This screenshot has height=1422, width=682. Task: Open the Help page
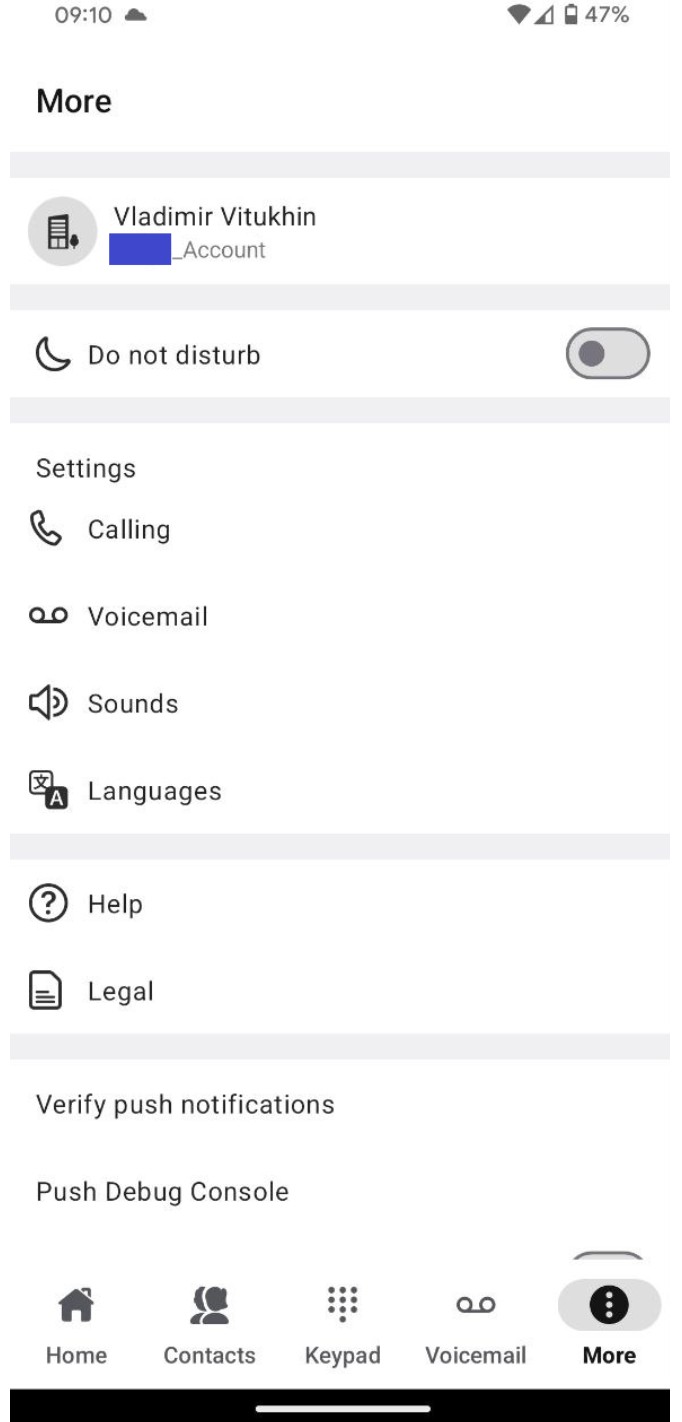[x=340, y=904]
